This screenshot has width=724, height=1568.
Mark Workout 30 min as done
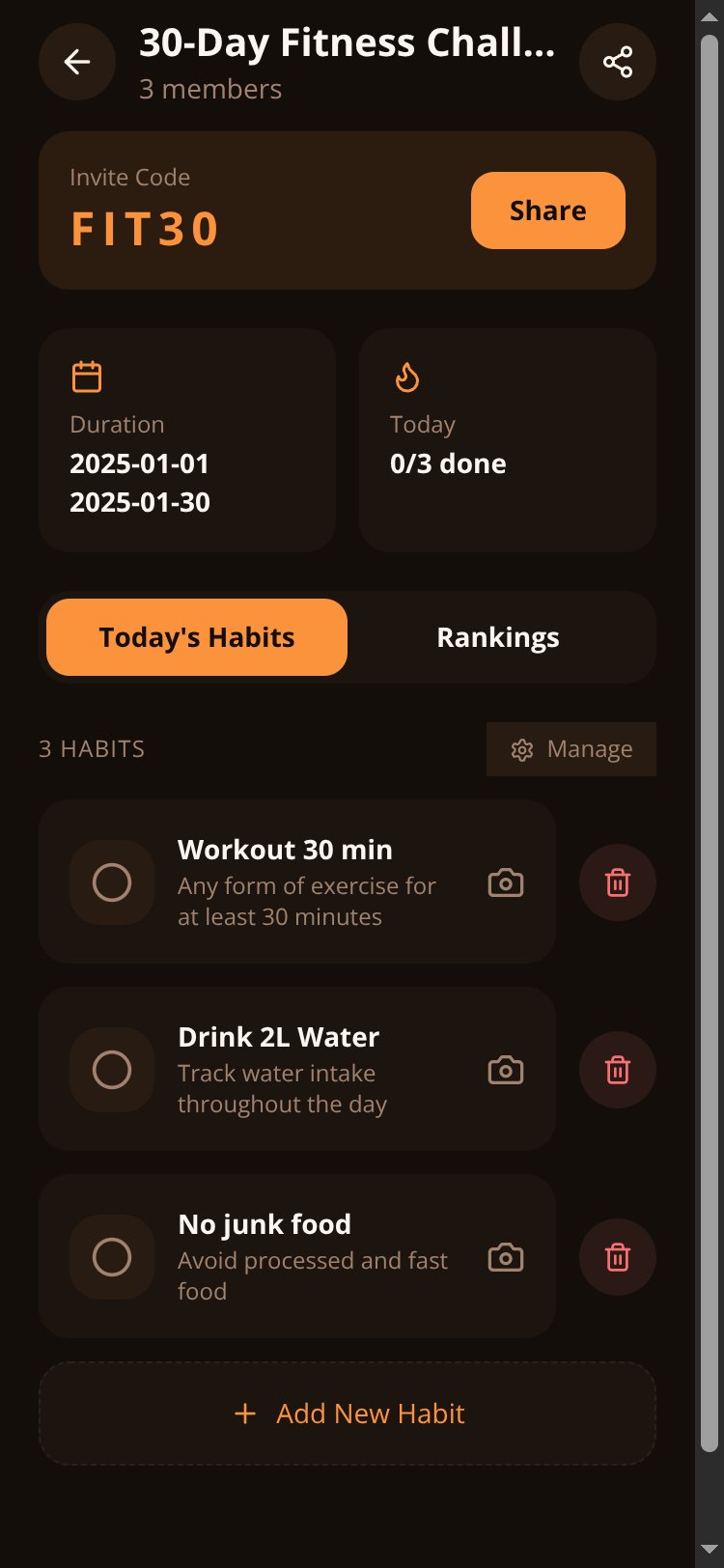click(x=112, y=882)
